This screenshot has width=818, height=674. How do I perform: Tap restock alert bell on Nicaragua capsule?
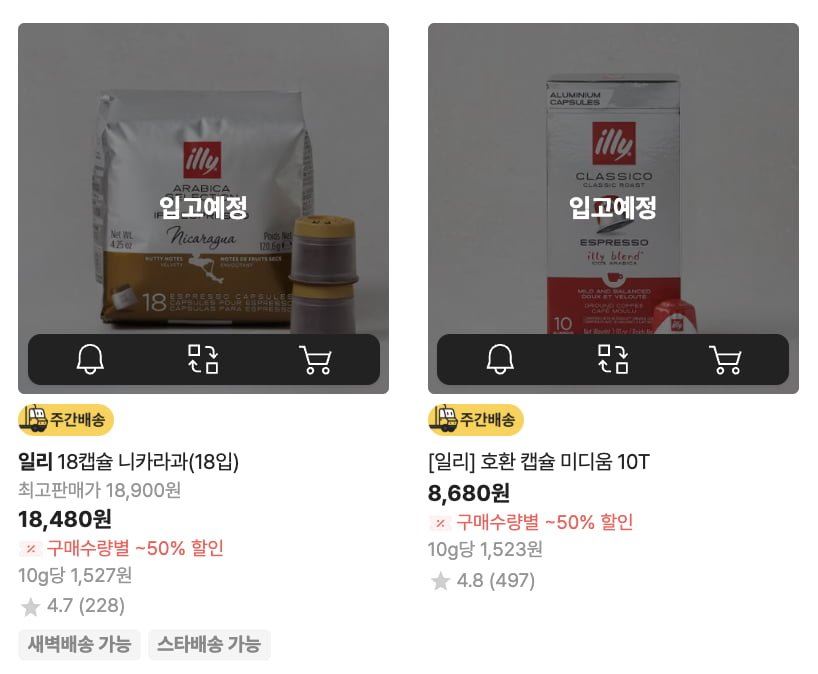coord(90,359)
